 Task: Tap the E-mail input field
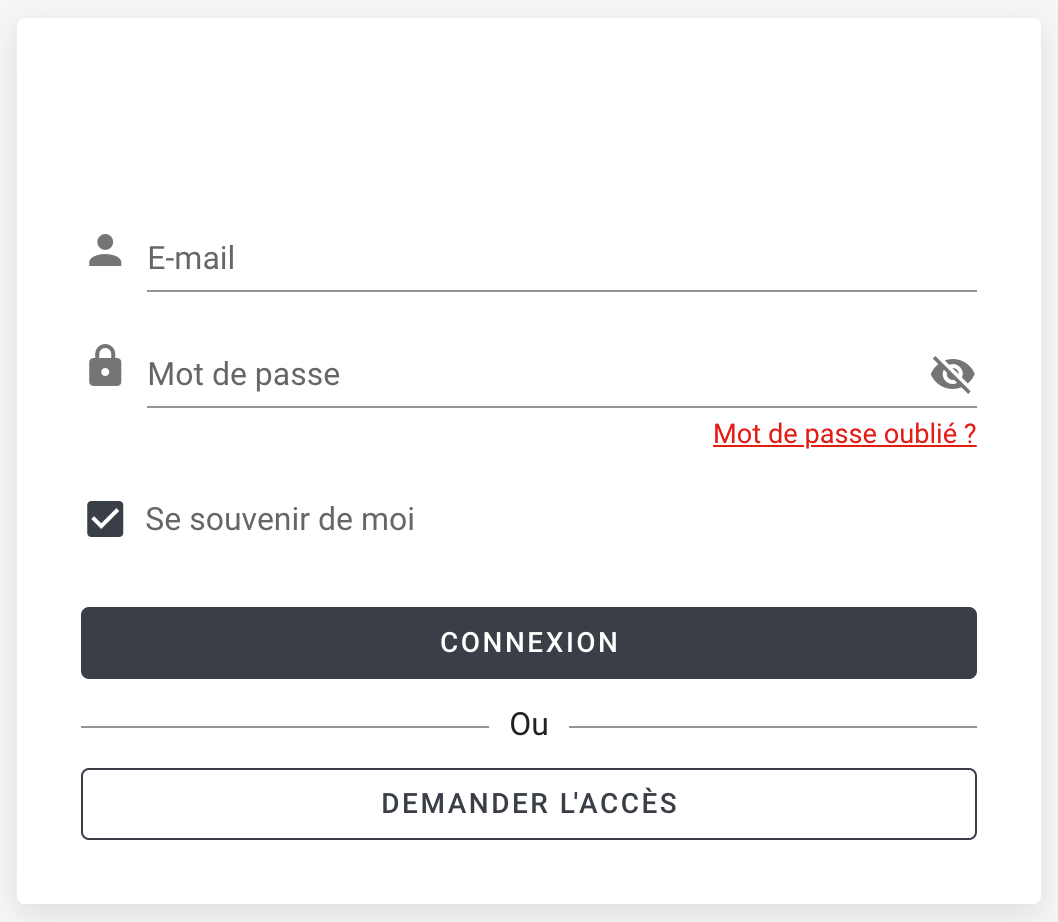pos(560,259)
